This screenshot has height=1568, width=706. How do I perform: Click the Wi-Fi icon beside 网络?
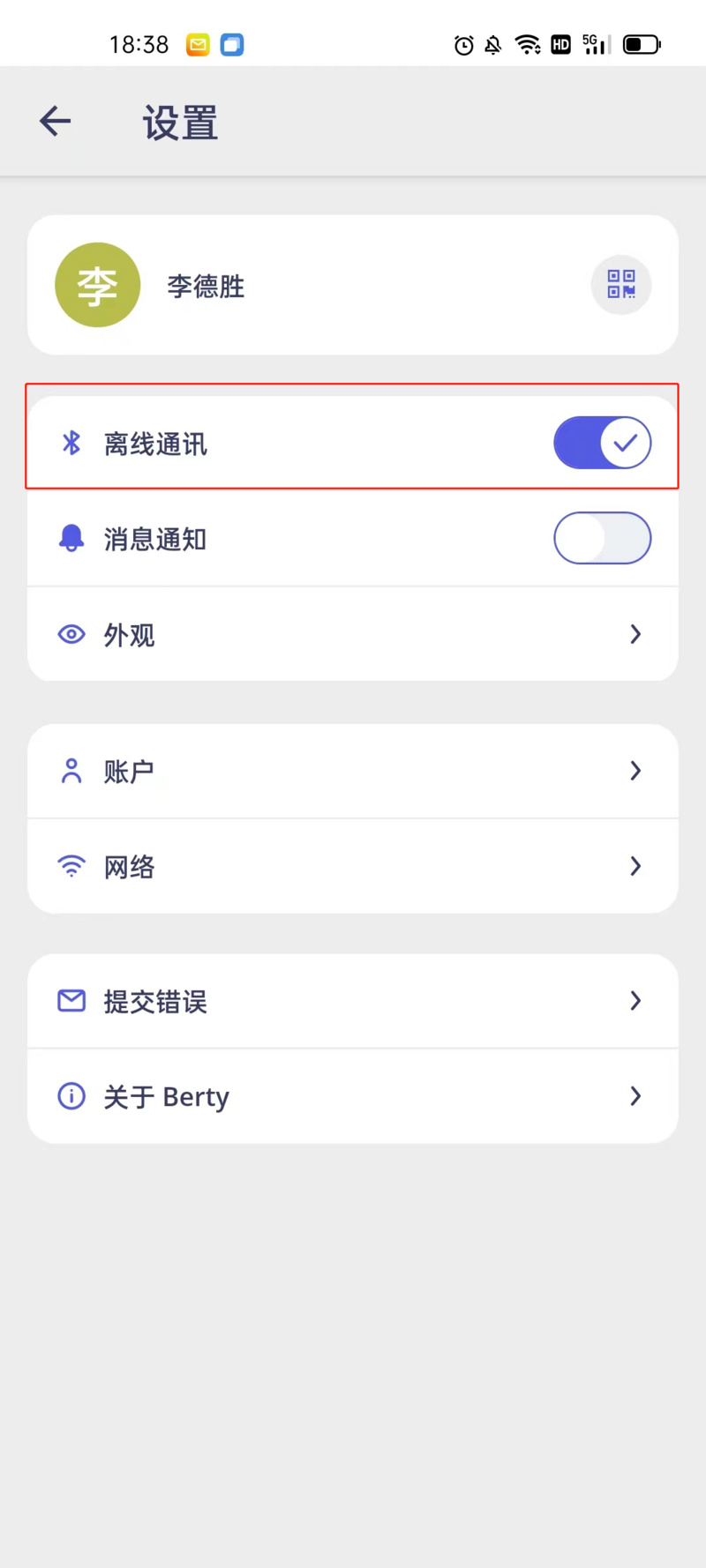[71, 865]
